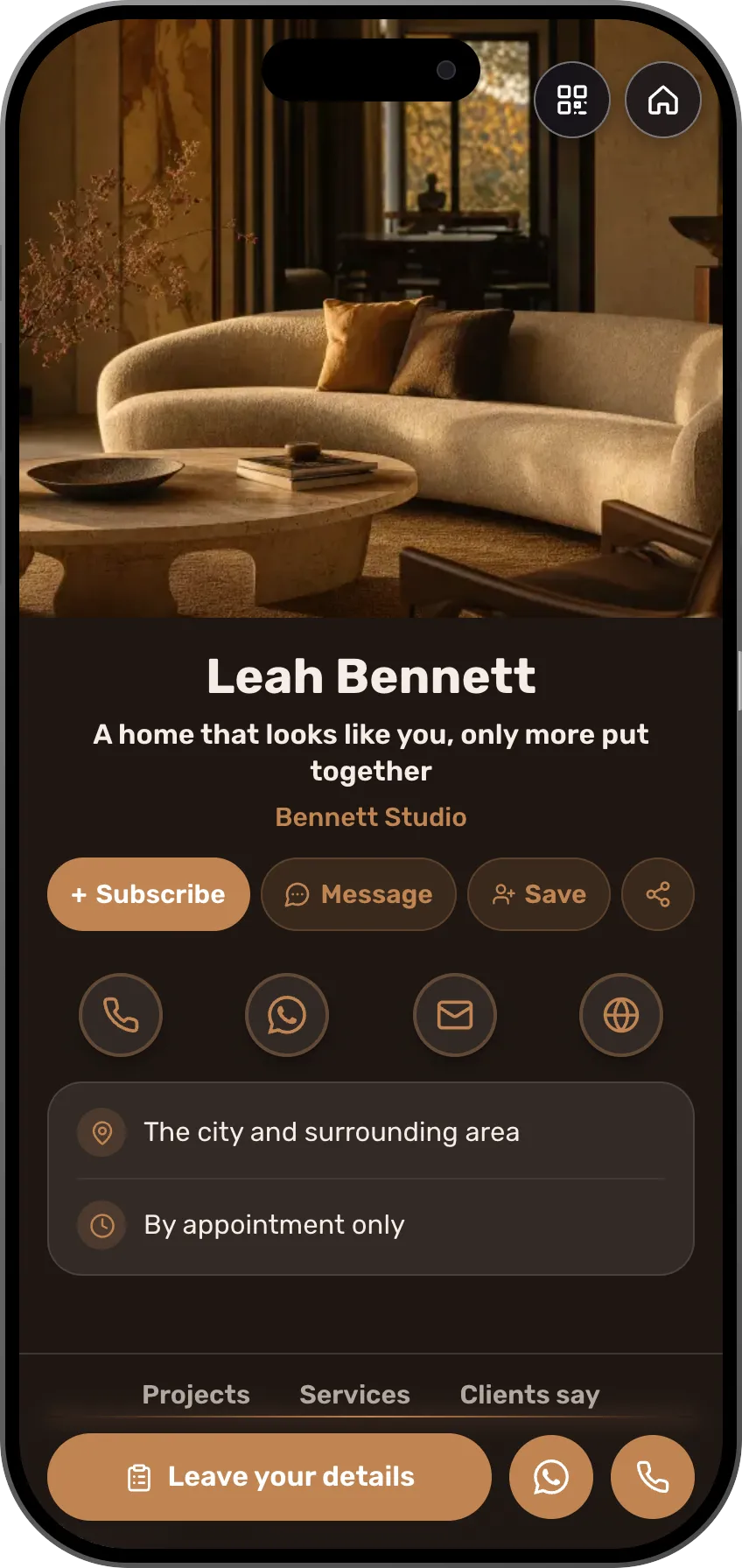Share this profile
Image resolution: width=742 pixels, height=1568 pixels.
658,894
